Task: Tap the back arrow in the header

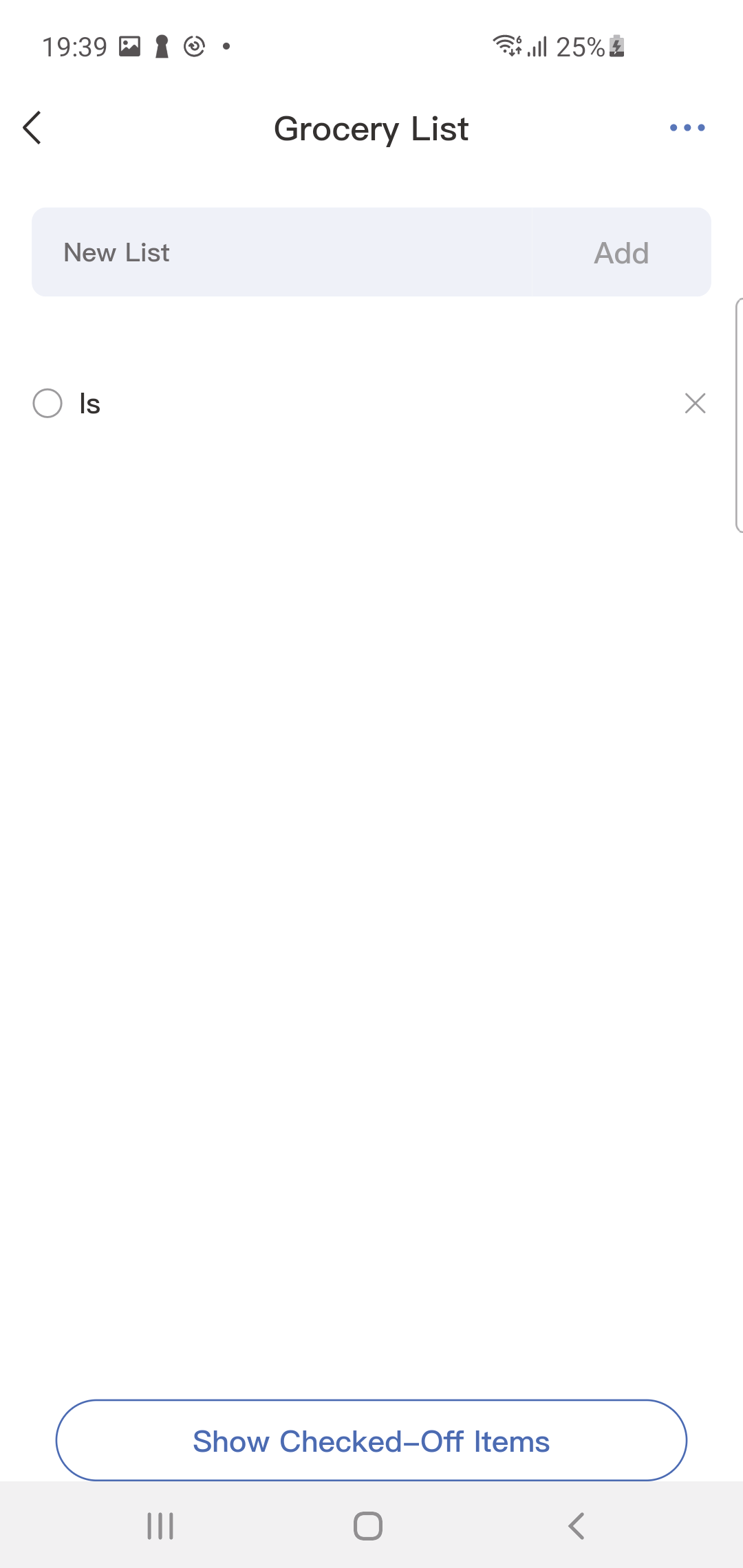Action: (32, 128)
